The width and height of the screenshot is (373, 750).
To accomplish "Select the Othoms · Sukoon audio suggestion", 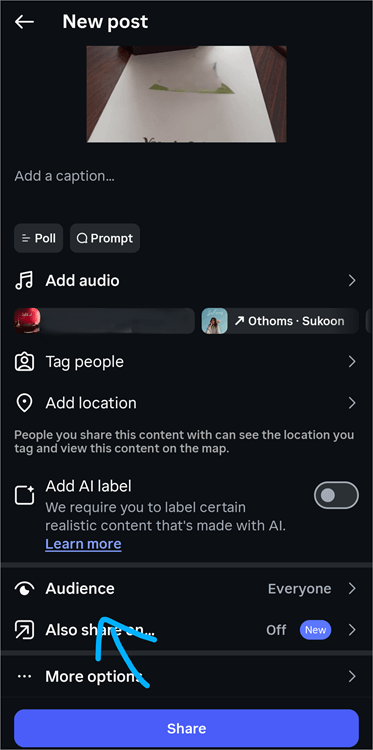I will pos(280,321).
